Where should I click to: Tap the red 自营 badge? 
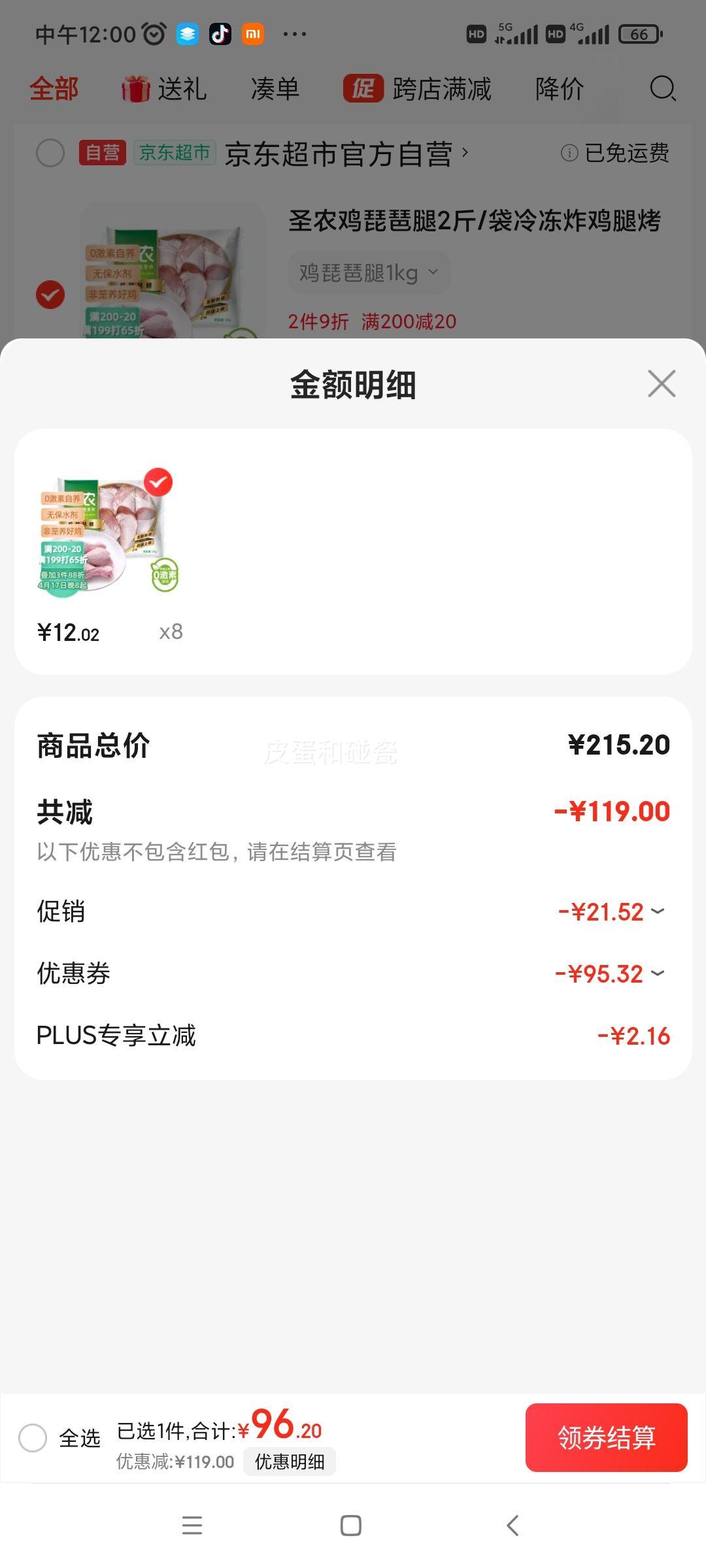[x=103, y=153]
